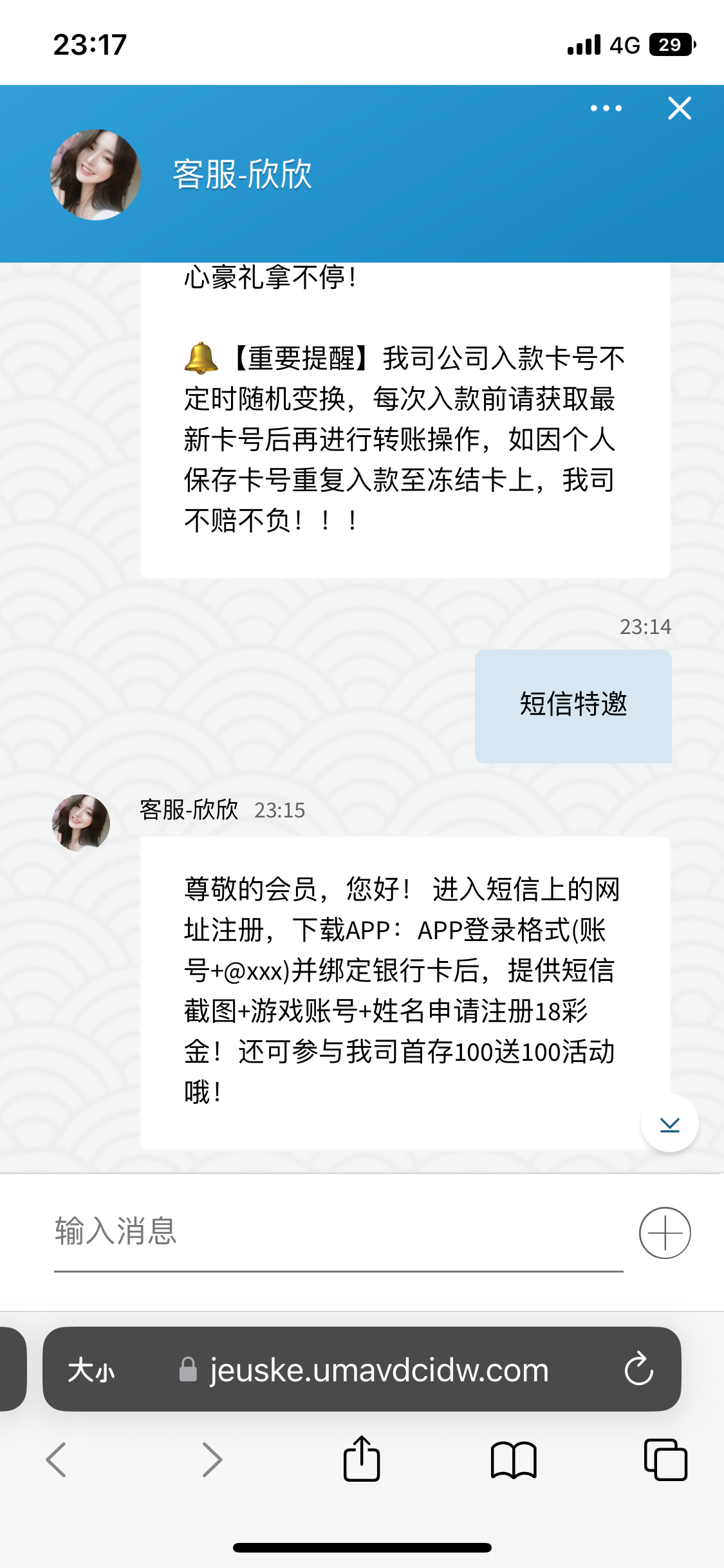Viewport: 724px width, 1568px height.
Task: Open the 大小 page text size menu
Action: pyautogui.click(x=91, y=1370)
